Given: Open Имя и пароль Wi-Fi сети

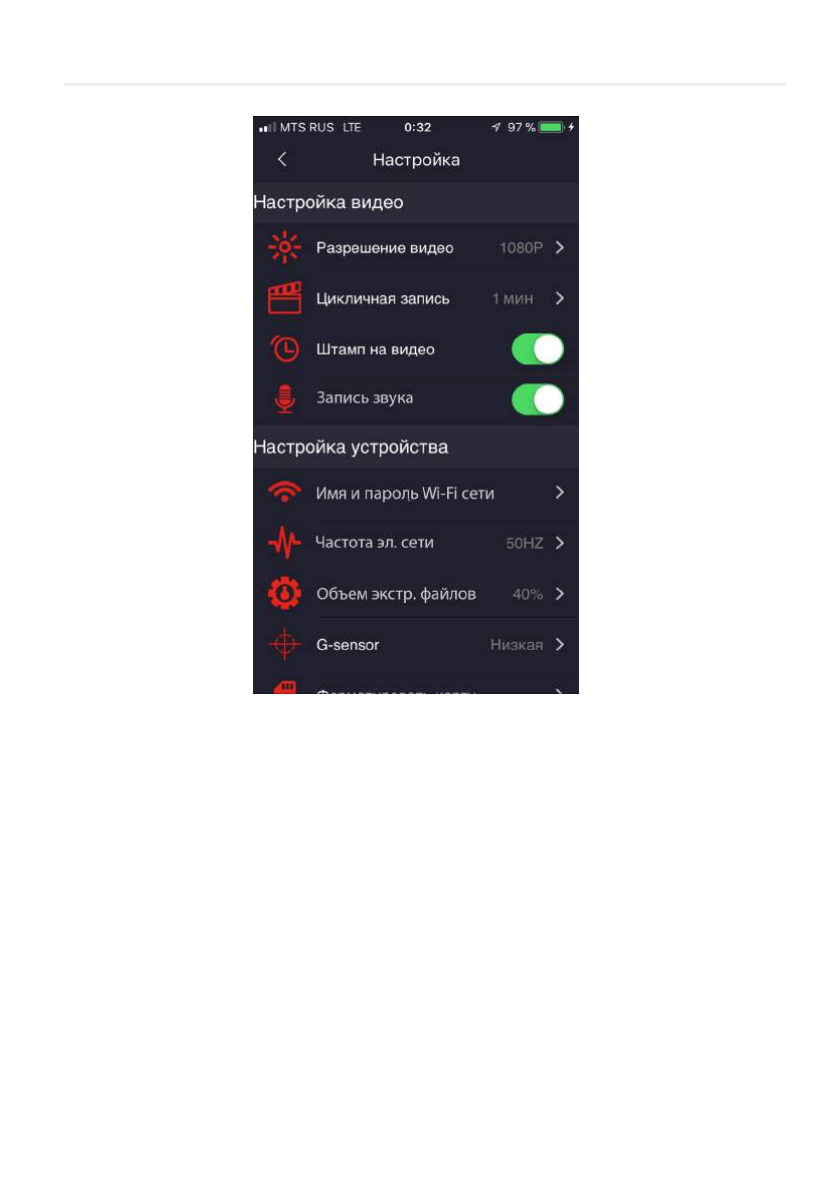Looking at the screenshot, I should pyautogui.click(x=415, y=493).
